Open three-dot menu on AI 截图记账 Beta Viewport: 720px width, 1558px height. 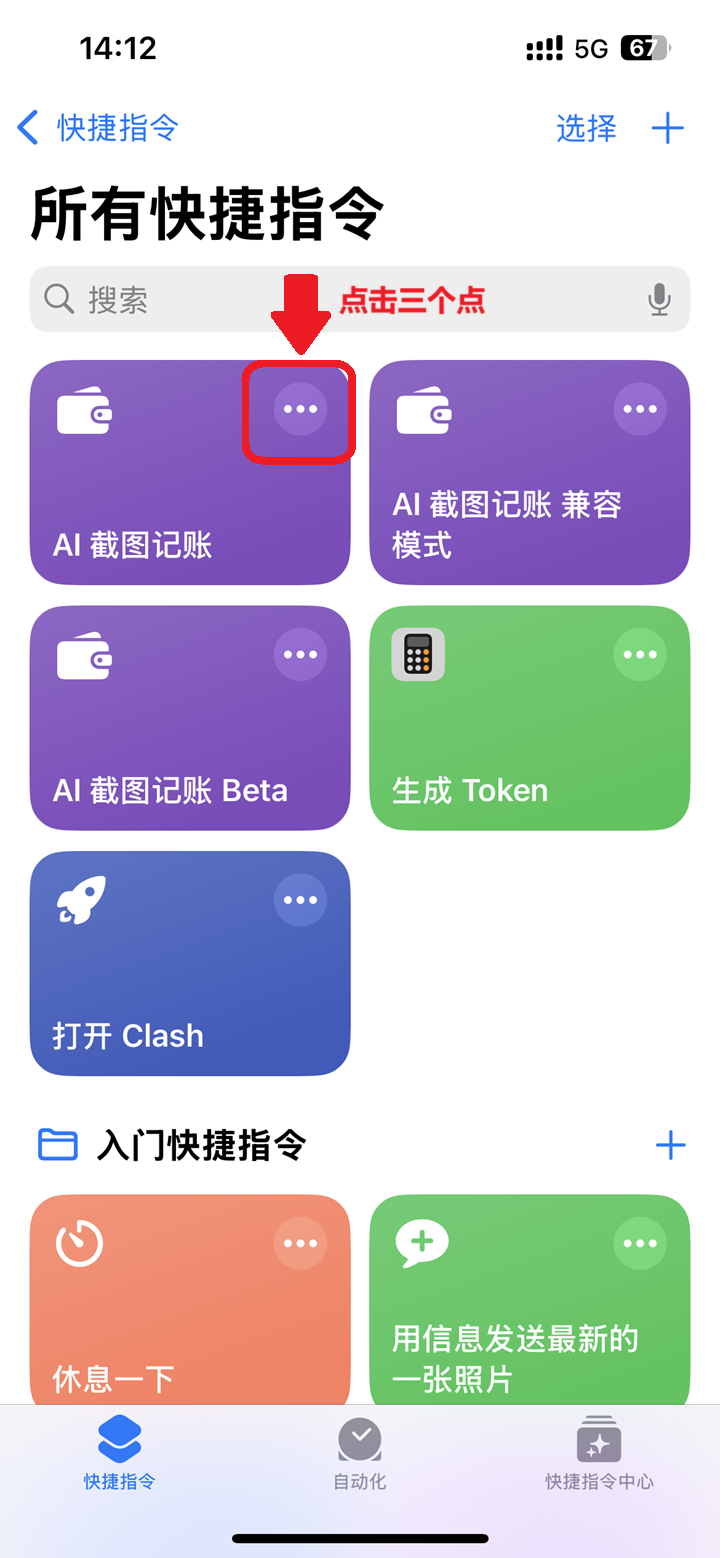pos(300,654)
